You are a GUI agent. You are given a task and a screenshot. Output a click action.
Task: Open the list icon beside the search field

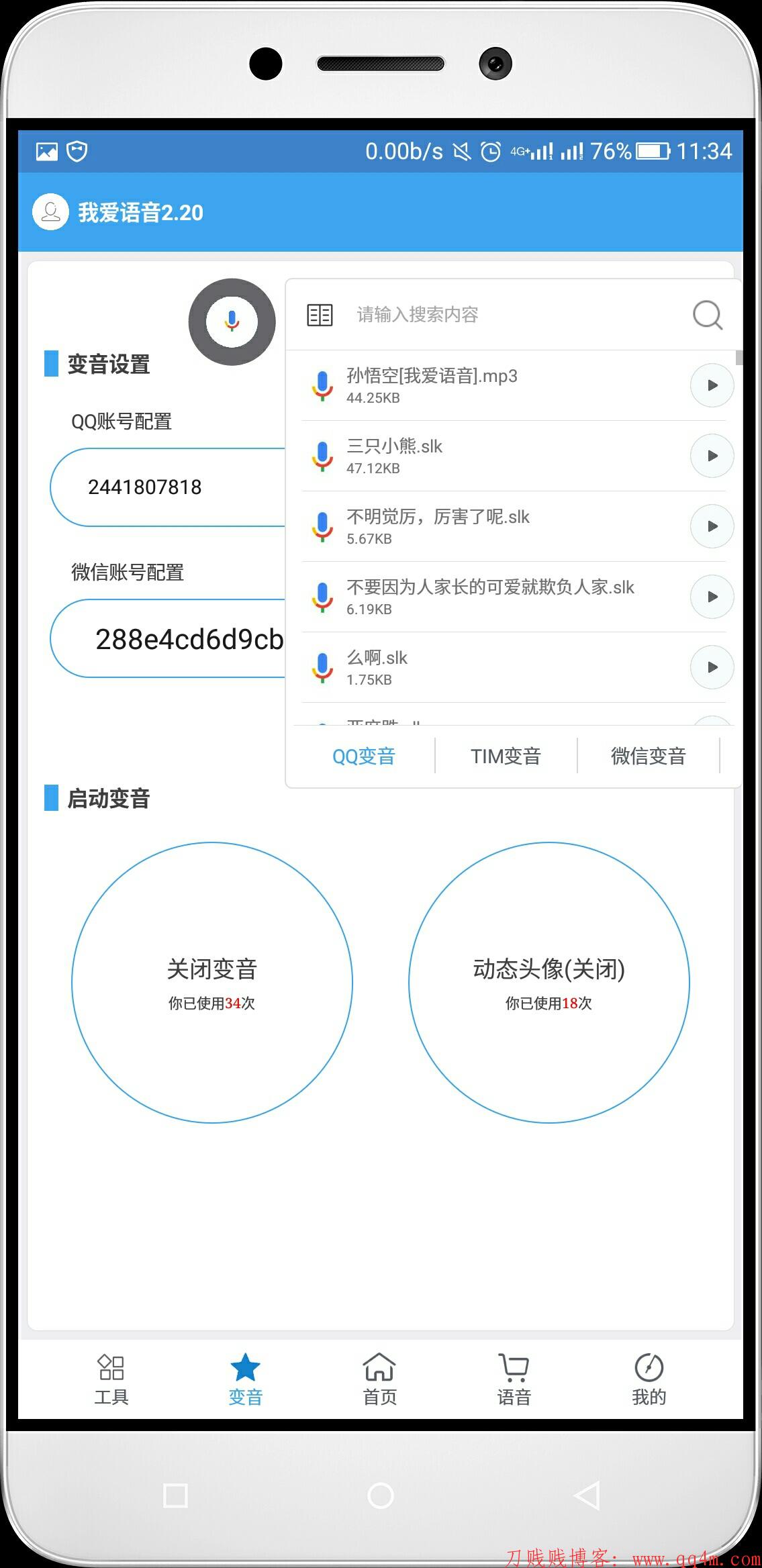[x=320, y=314]
